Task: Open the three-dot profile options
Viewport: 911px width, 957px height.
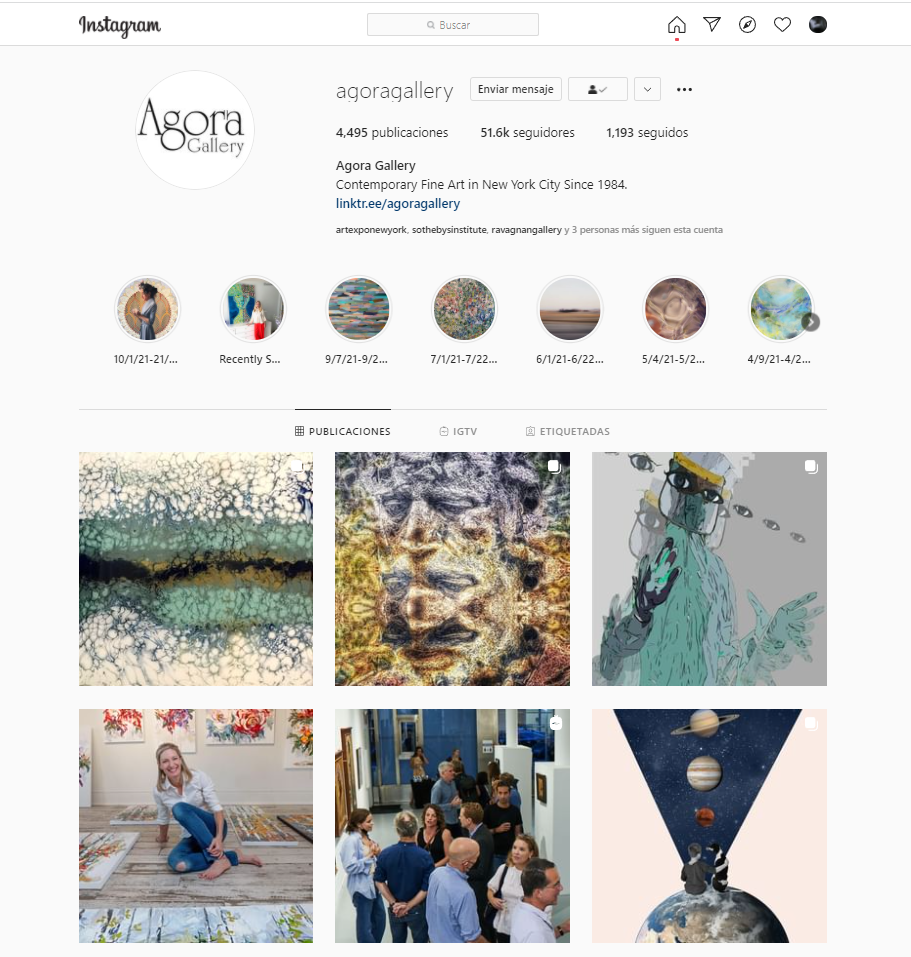Action: pyautogui.click(x=684, y=89)
